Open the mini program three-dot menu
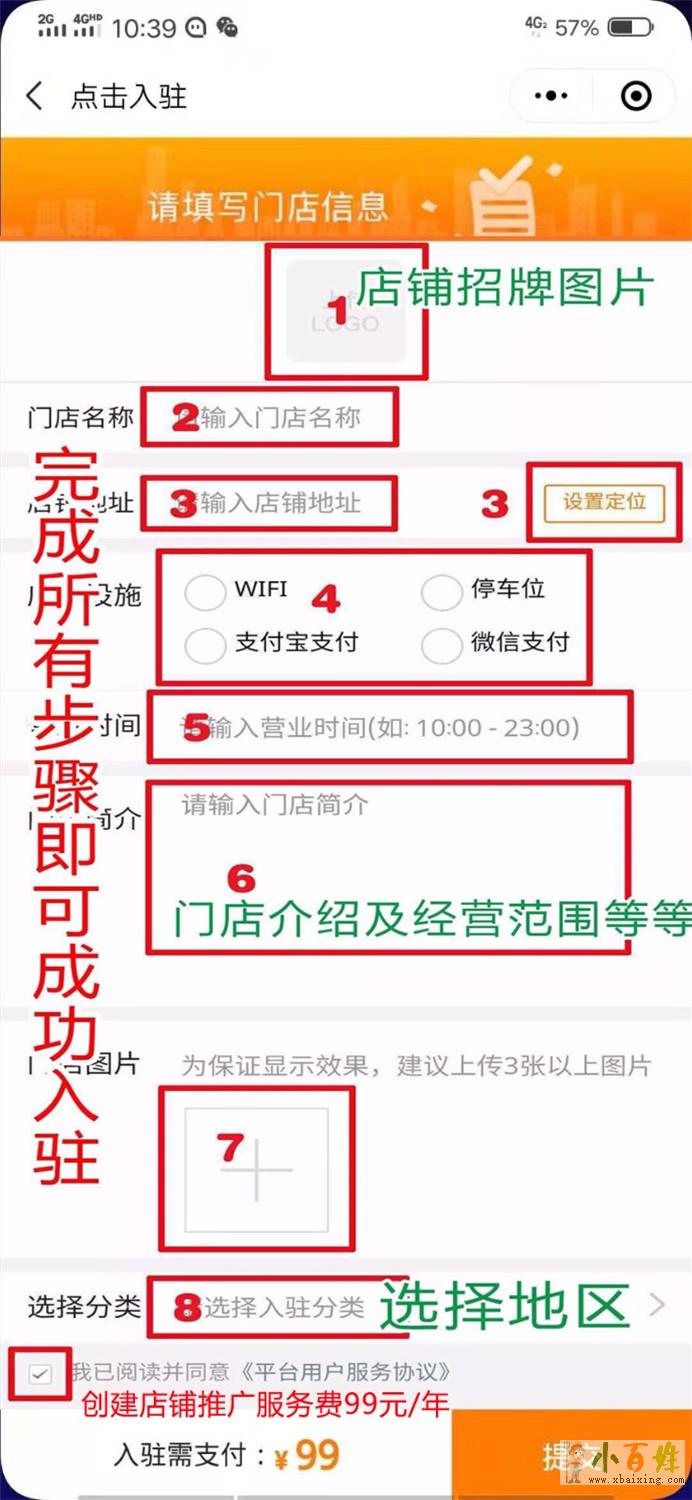This screenshot has height=1500, width=692. [551, 96]
